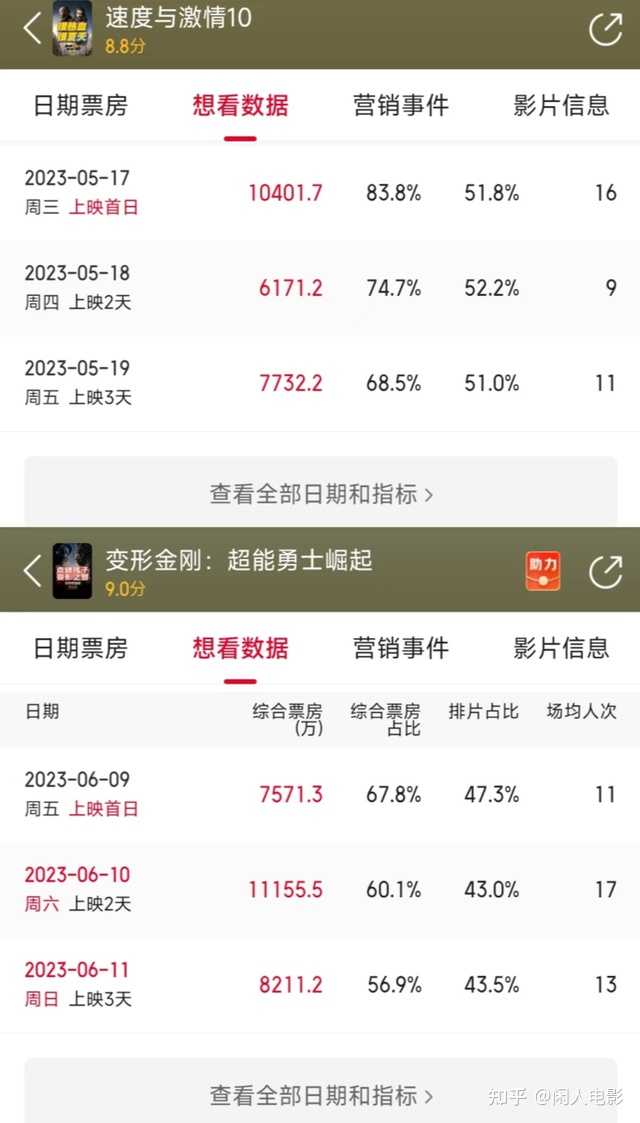Image resolution: width=640 pixels, height=1123 pixels.
Task: Go back from the 变形金刚:超能勇士崛起 page
Action: tap(32, 571)
